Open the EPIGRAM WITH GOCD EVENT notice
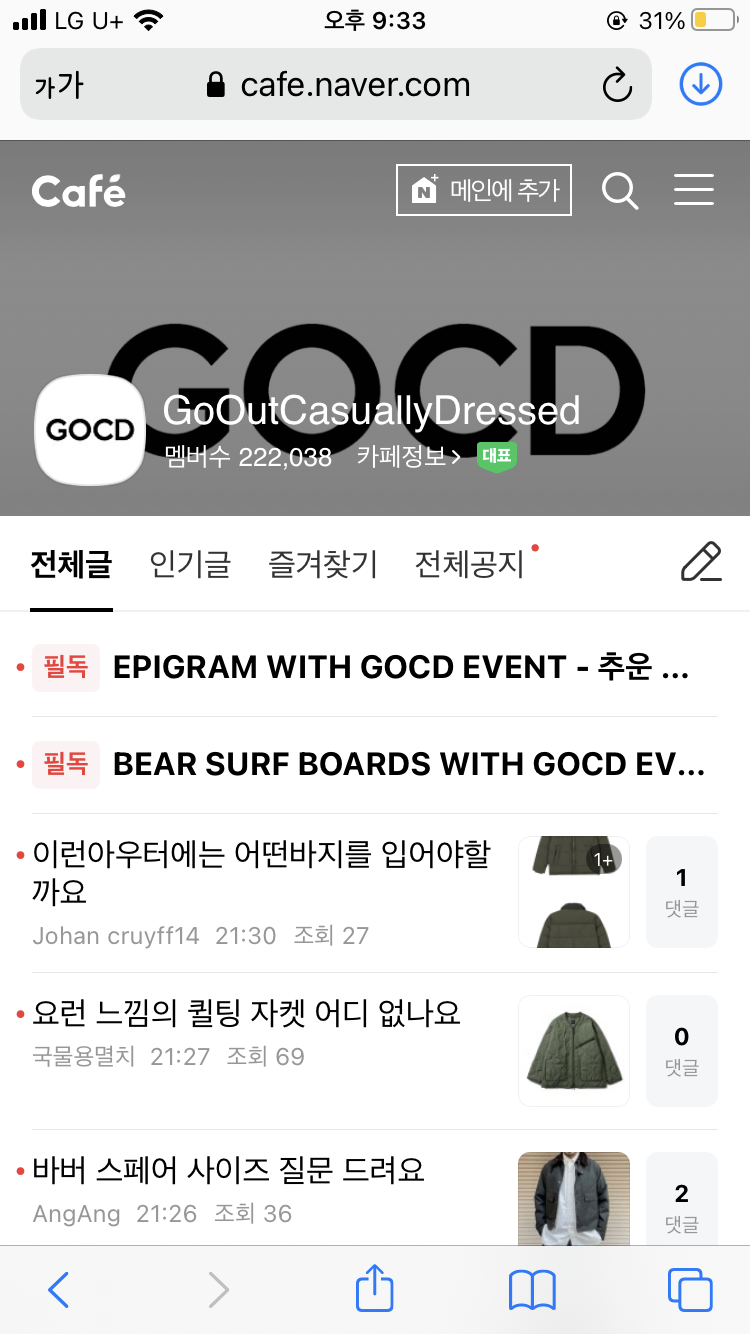Viewport: 750px width, 1334px height. (x=400, y=668)
